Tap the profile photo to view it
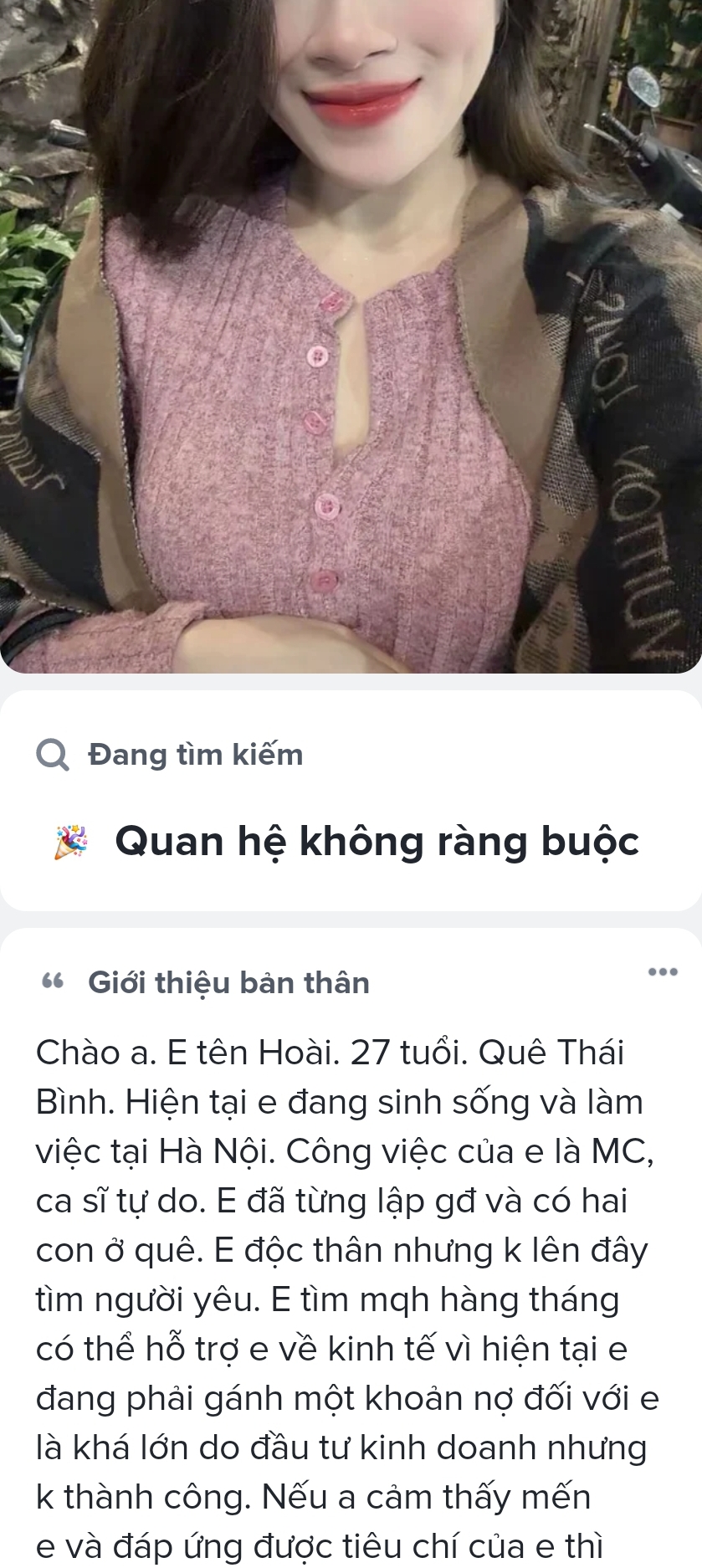The height and width of the screenshot is (1568, 702). tap(351, 335)
